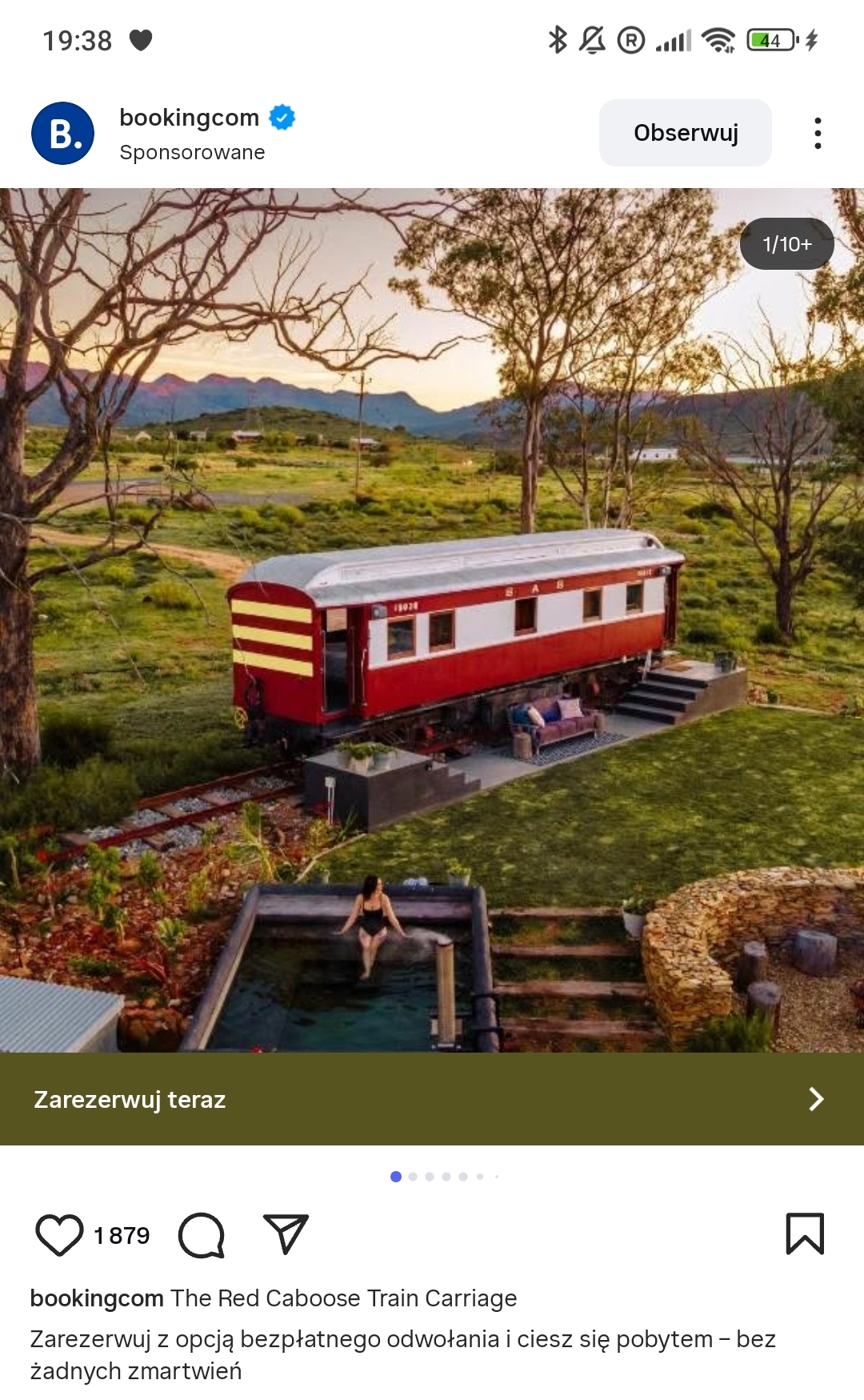
Task: Open the three-dot post options menu
Action: 818,133
